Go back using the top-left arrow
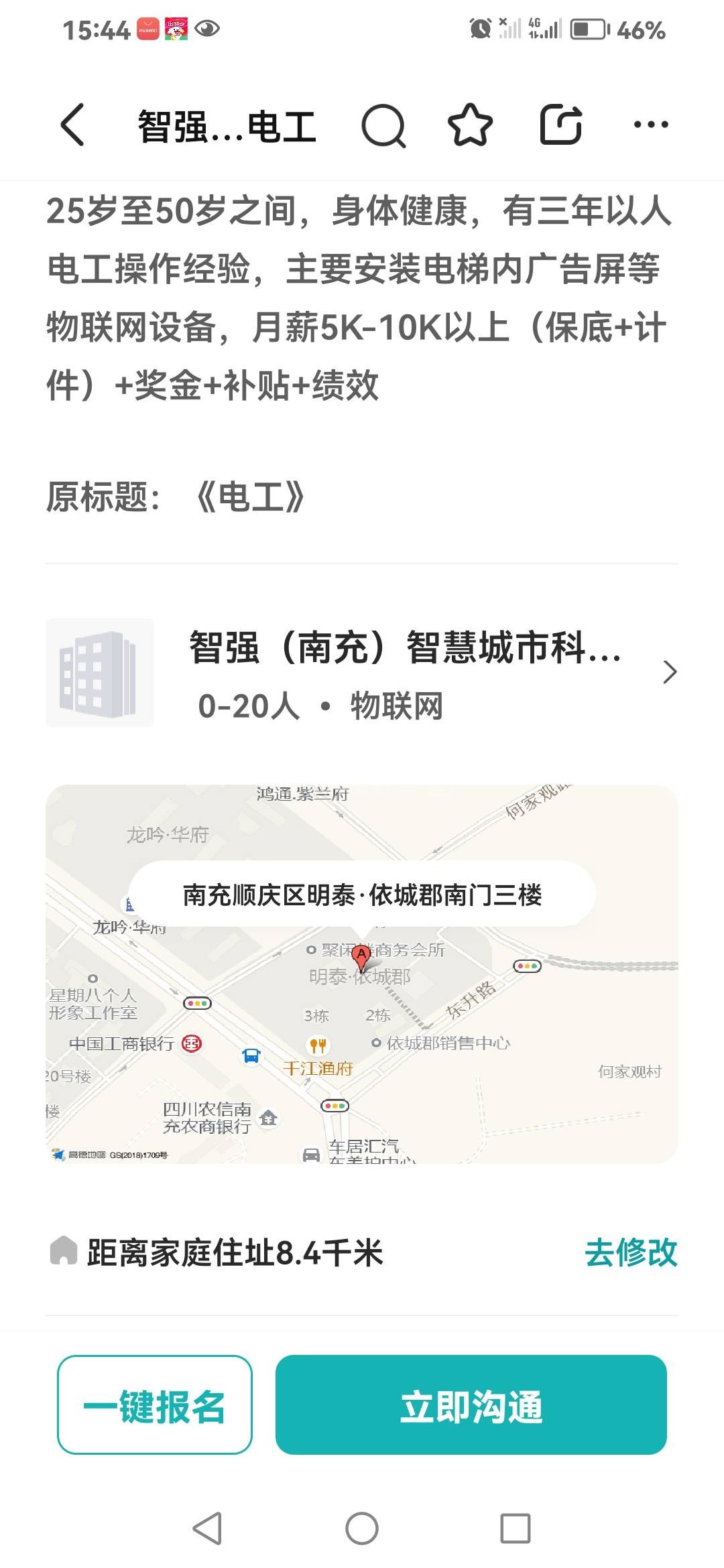This screenshot has height=1568, width=724. tap(72, 125)
